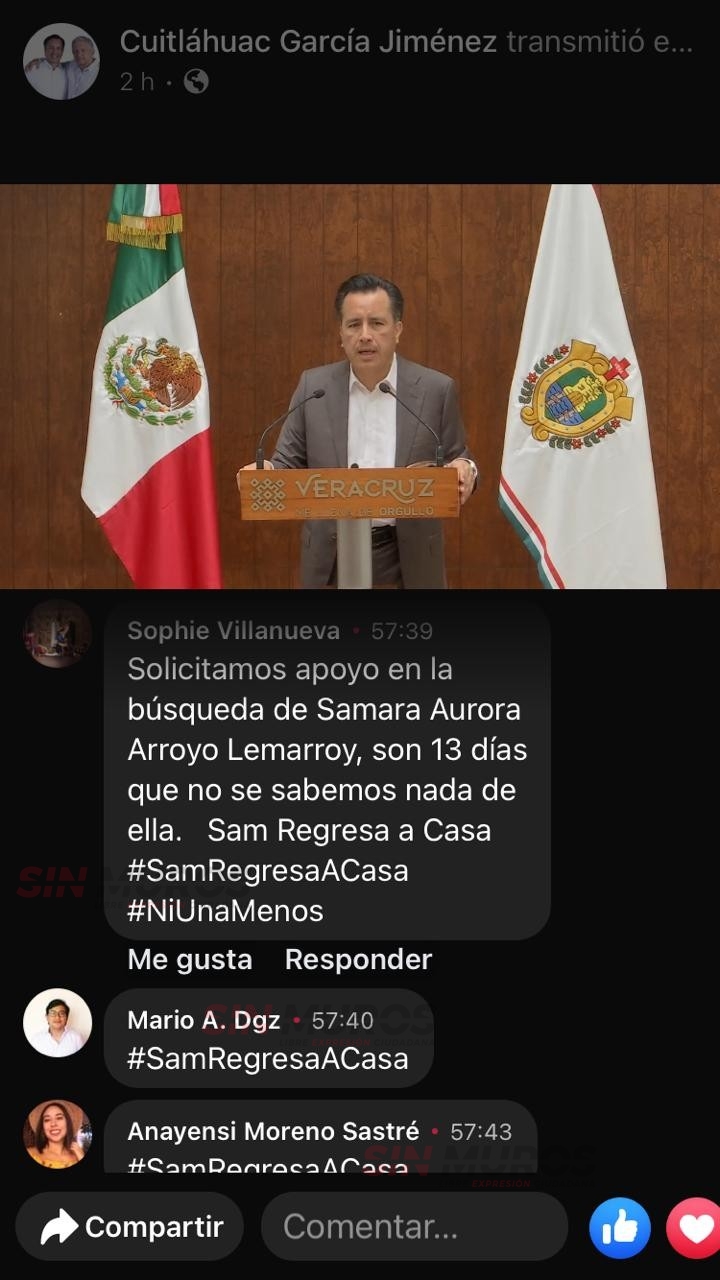This screenshot has width=720, height=1280.
Task: Share the video with Compartir
Action: point(131,1226)
